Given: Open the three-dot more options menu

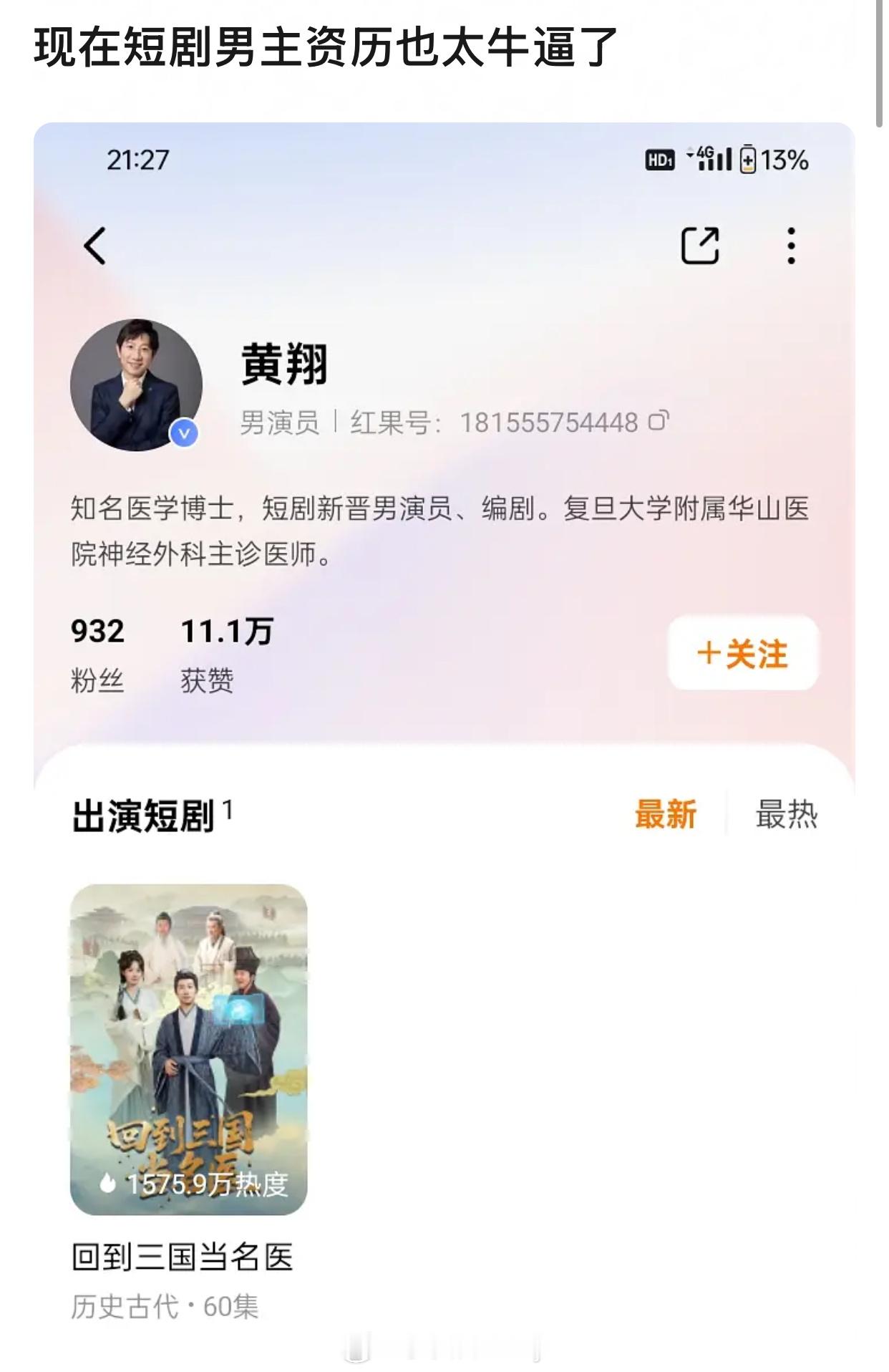Looking at the screenshot, I should [791, 246].
